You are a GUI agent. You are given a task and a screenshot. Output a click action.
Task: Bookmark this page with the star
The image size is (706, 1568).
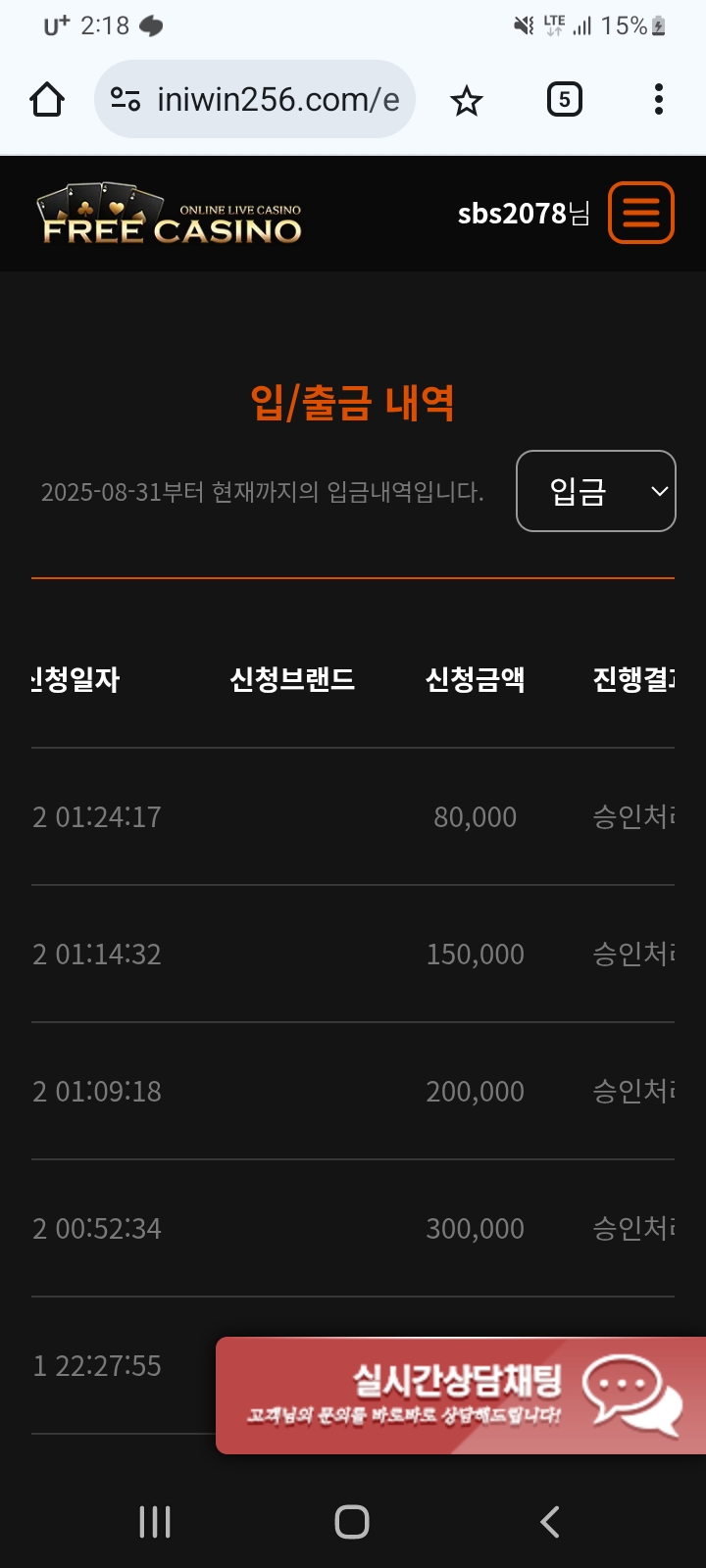(x=467, y=100)
